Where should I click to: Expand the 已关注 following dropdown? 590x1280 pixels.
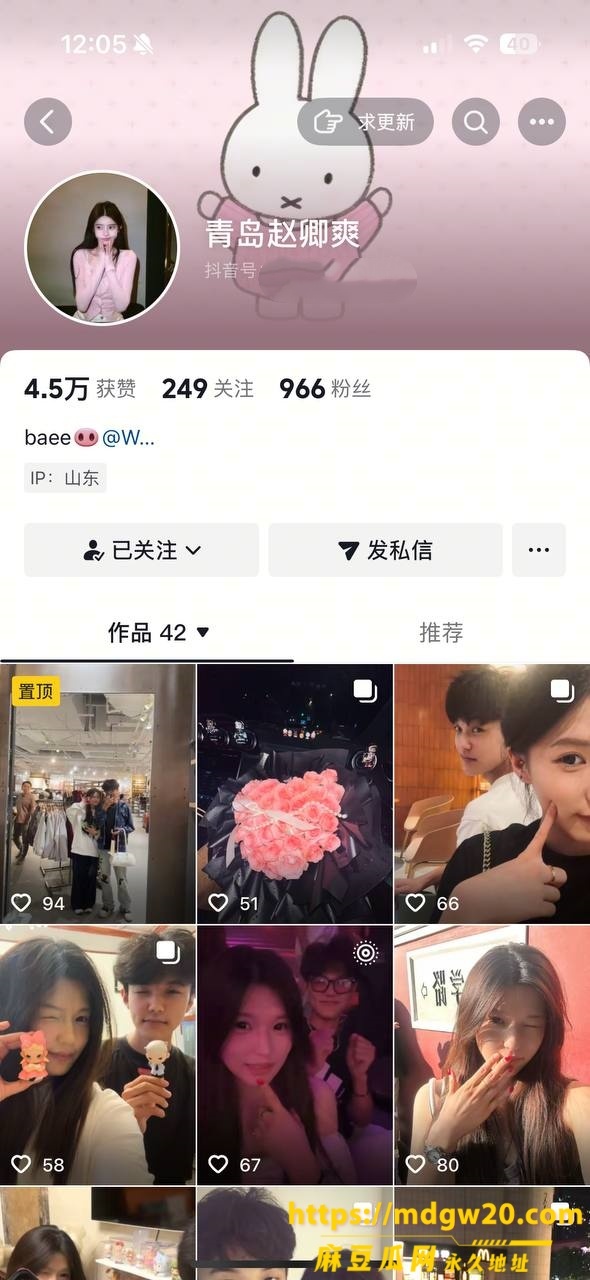141,550
